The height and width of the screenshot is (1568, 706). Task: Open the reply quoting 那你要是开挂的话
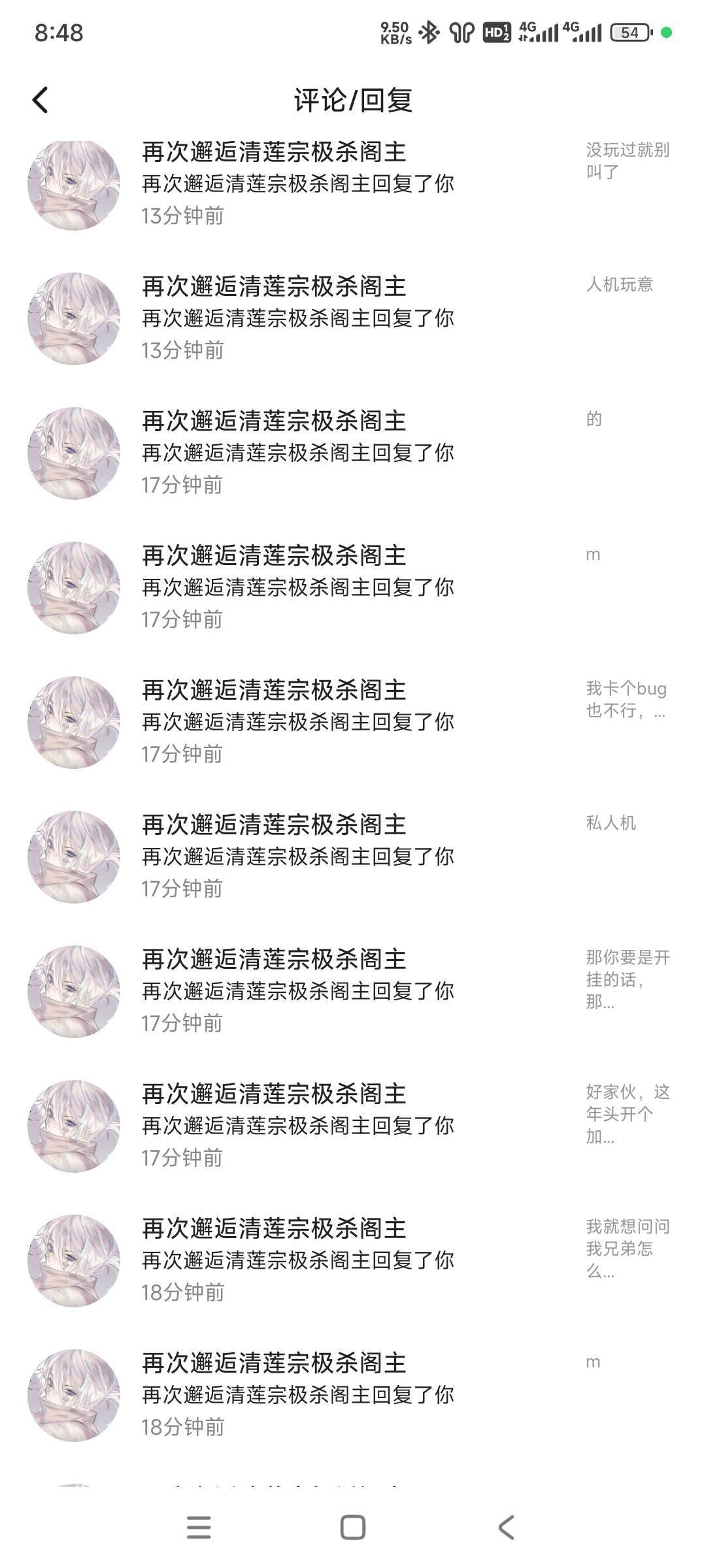(353, 992)
